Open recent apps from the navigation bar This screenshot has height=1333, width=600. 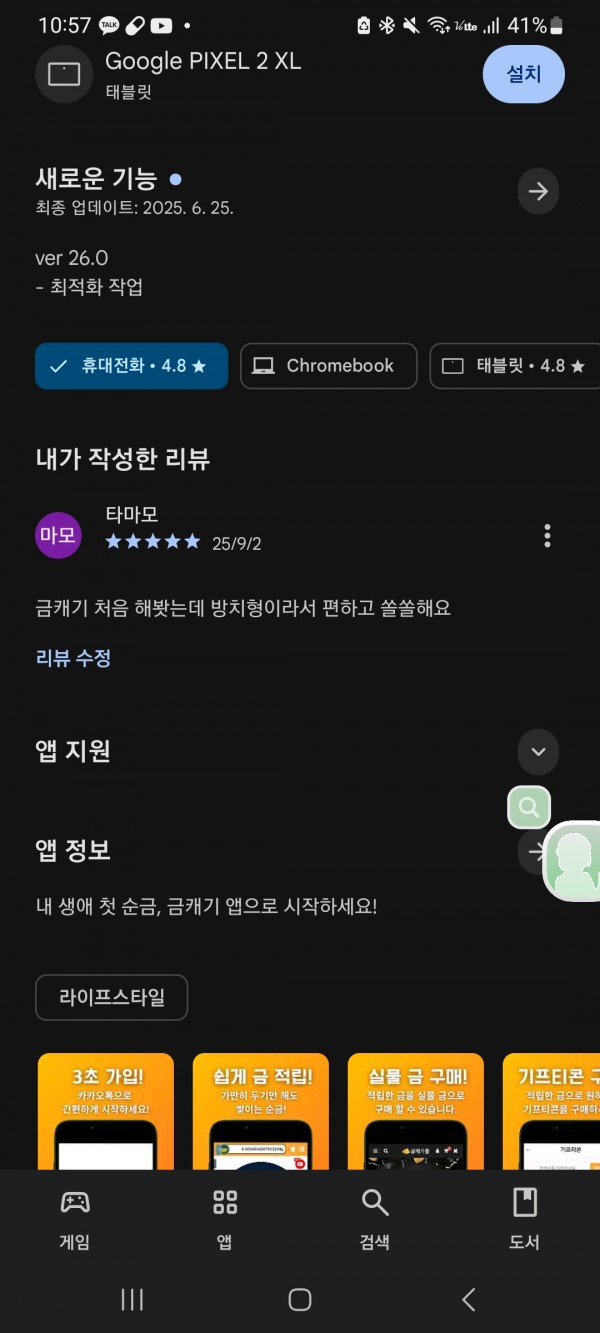point(132,1299)
